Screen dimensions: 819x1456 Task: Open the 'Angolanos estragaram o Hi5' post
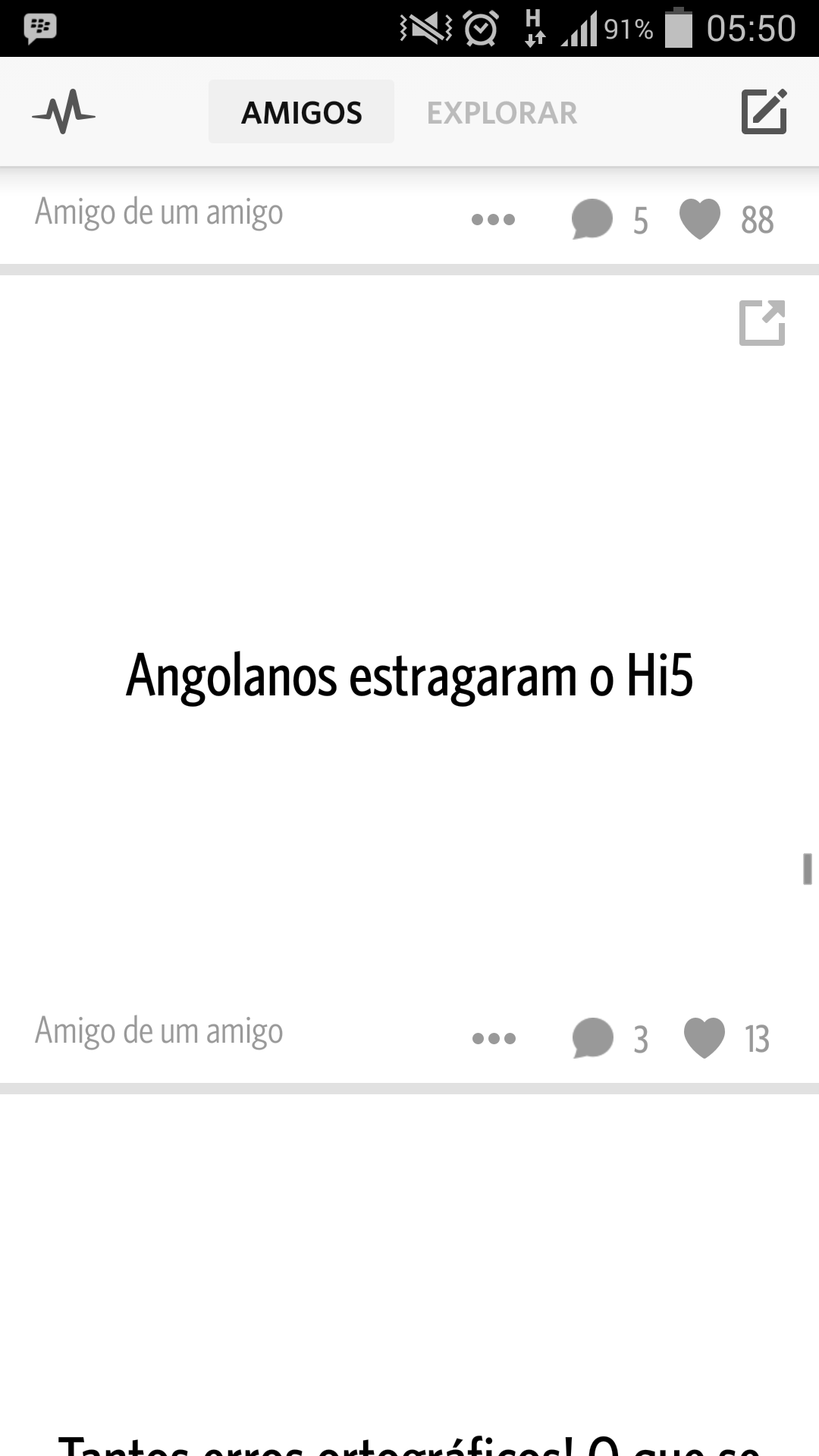(409, 675)
